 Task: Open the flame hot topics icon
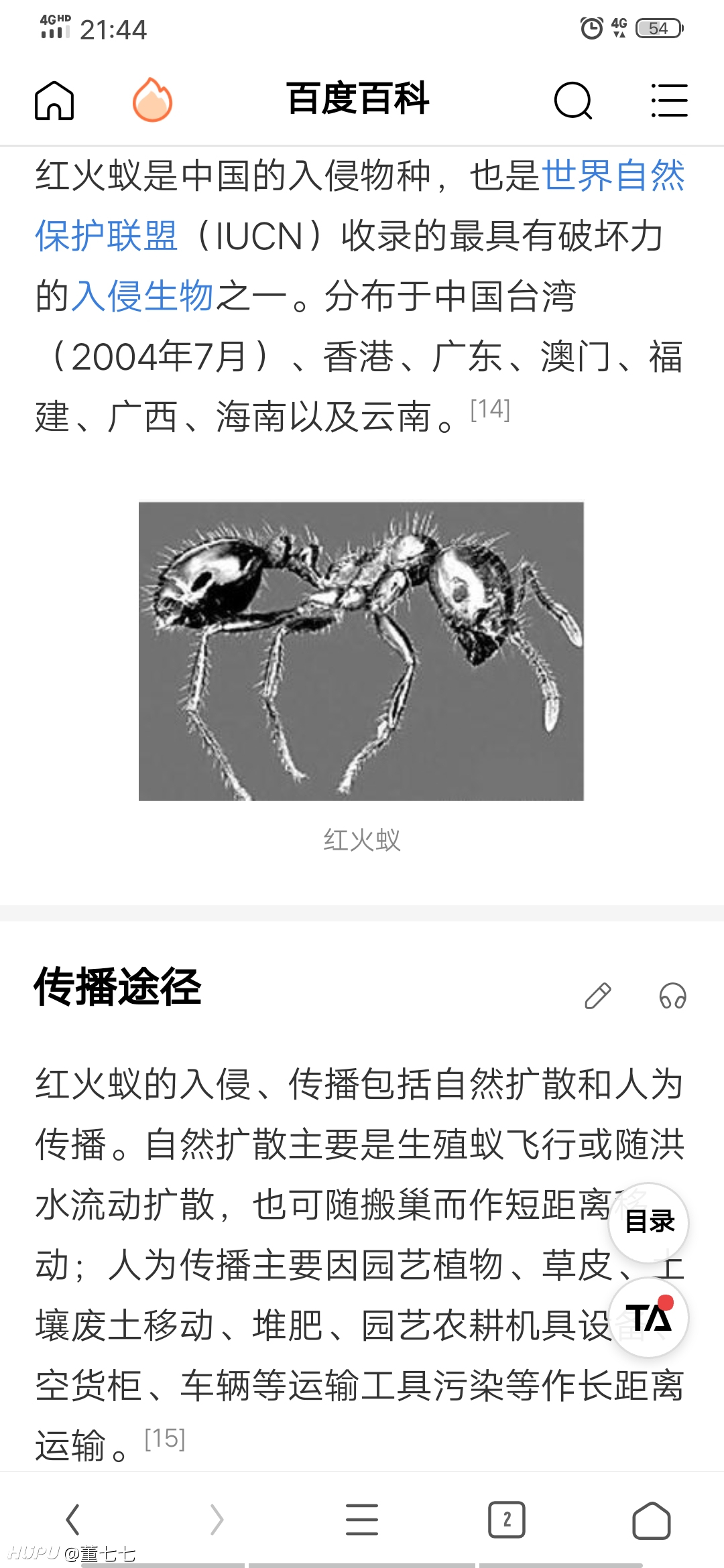tap(153, 100)
